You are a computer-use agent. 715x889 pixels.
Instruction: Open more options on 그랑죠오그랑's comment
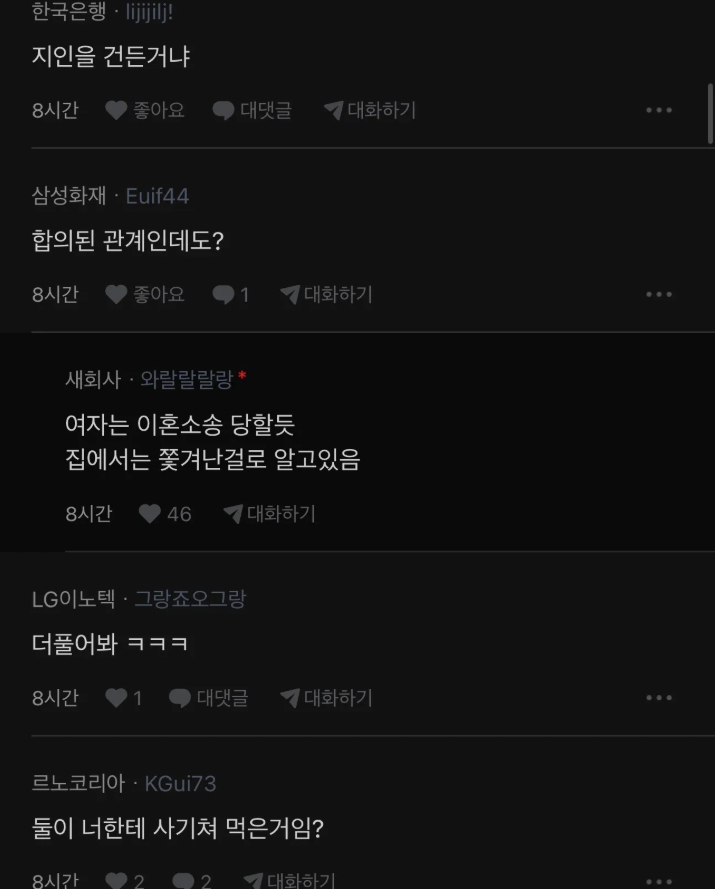point(659,698)
